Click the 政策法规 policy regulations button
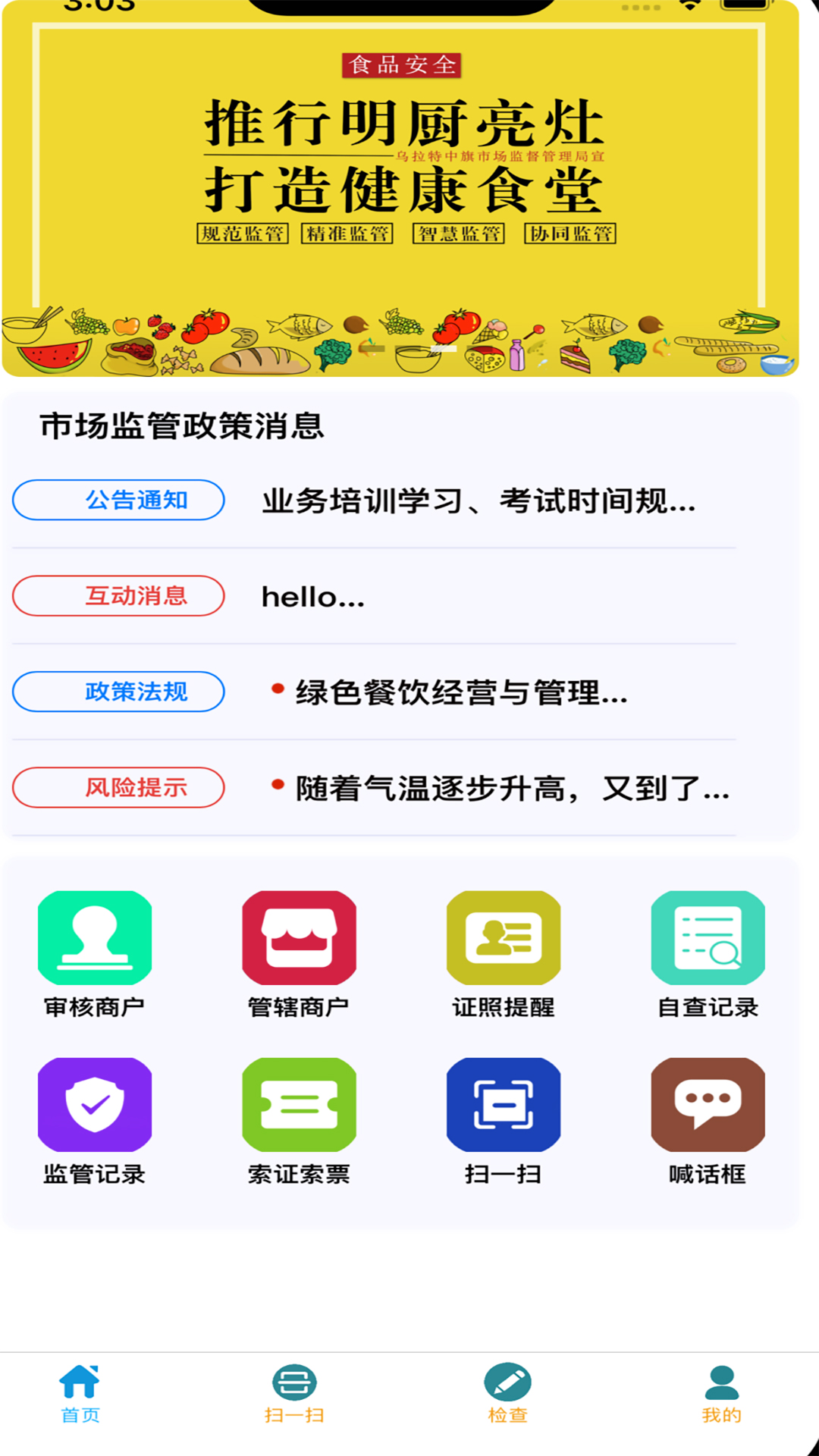819x1456 pixels. click(118, 692)
